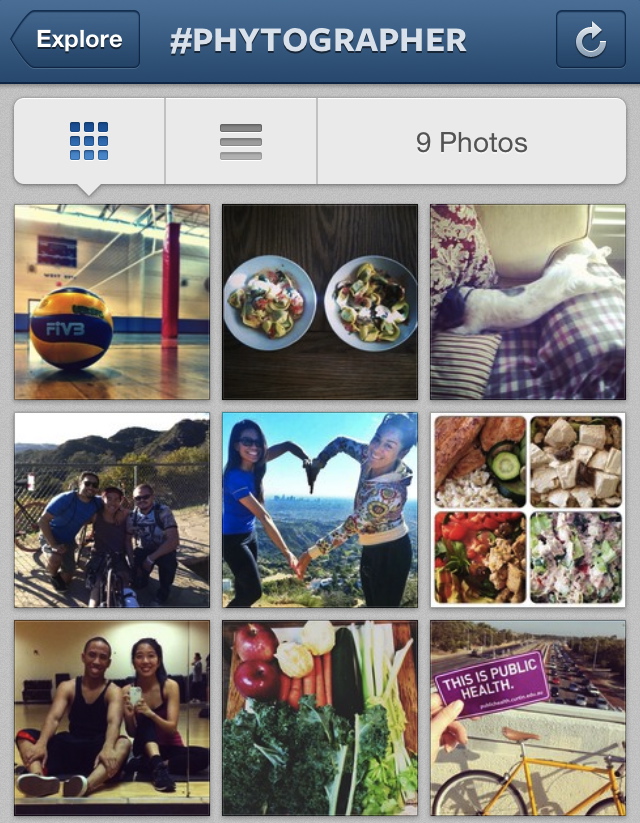The image size is (640, 823).
Task: Open the heart-shaped arms photo
Action: 320,510
